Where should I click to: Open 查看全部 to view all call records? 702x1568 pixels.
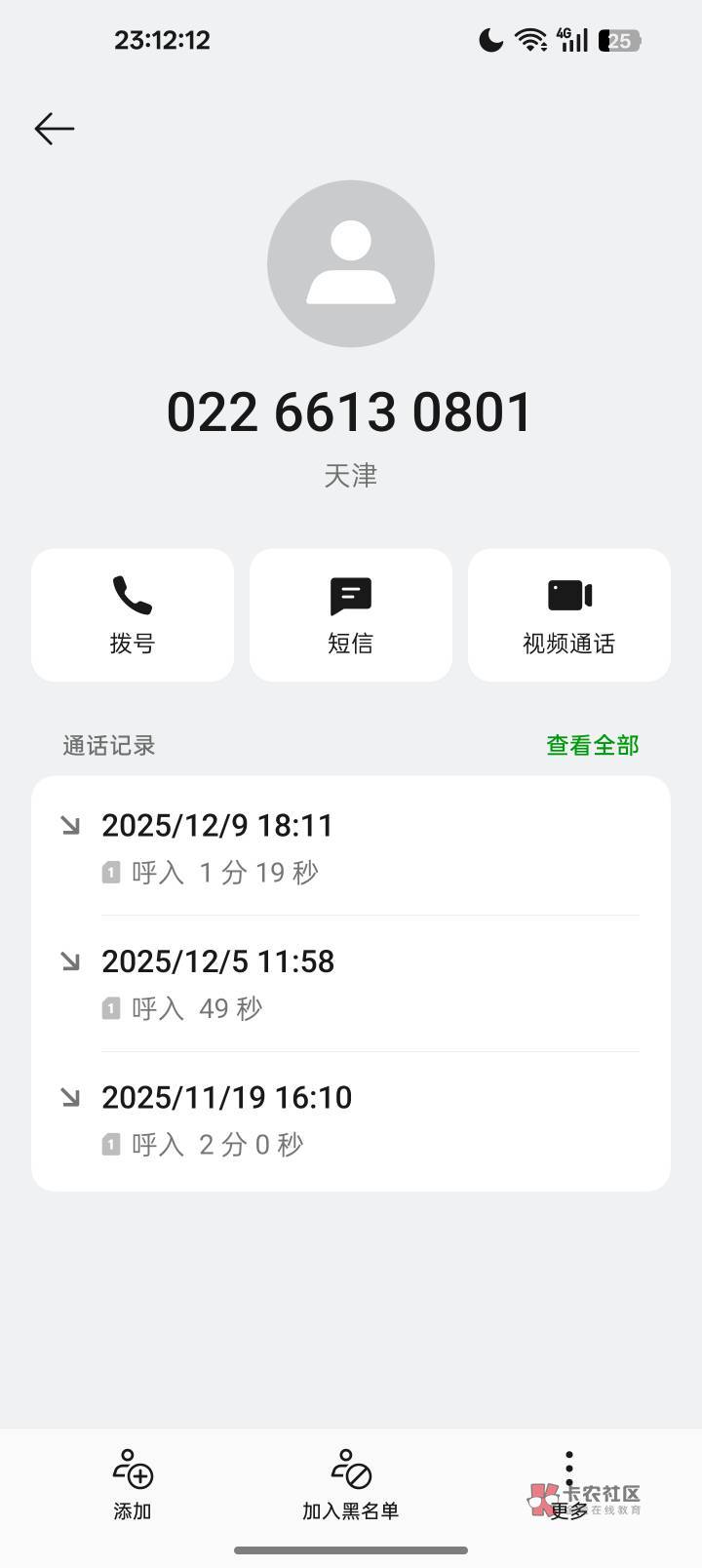click(x=592, y=745)
